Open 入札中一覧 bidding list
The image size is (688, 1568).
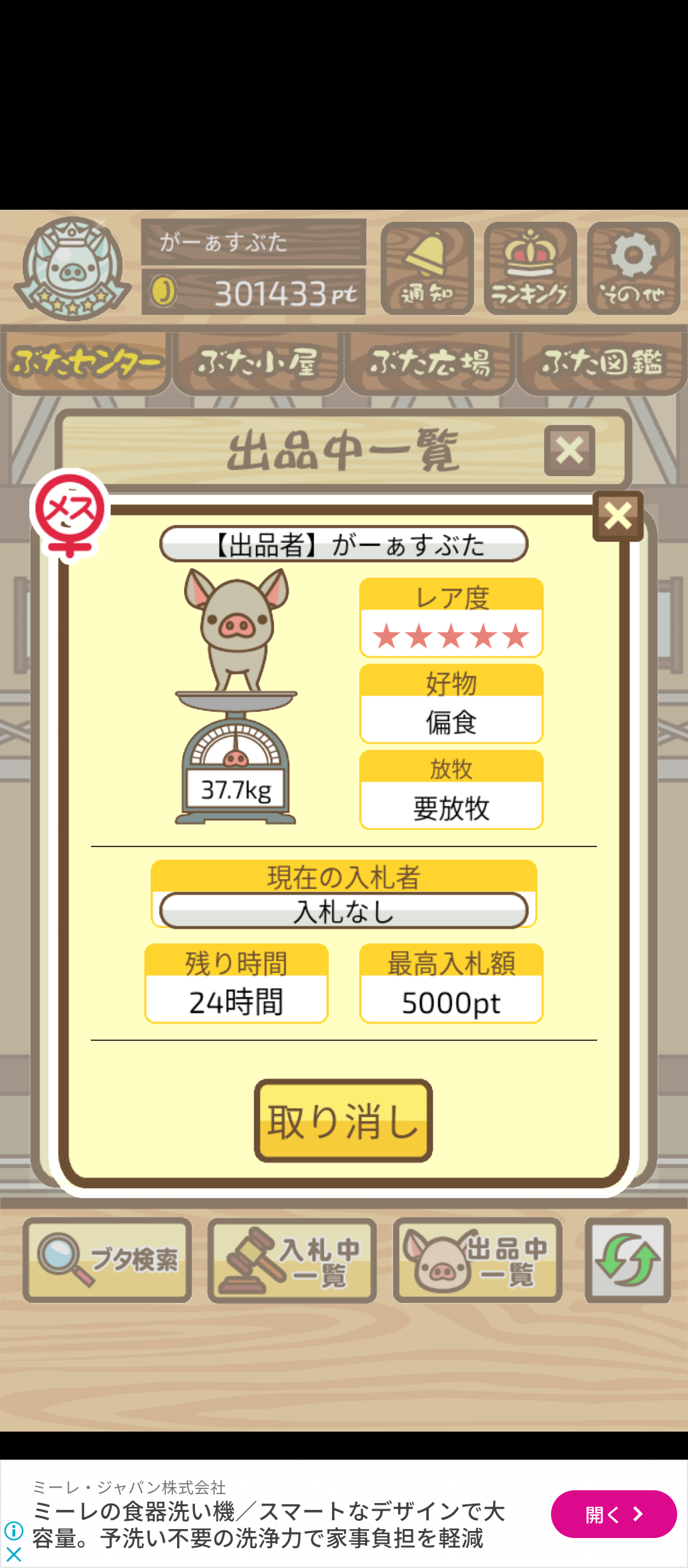(292, 1259)
